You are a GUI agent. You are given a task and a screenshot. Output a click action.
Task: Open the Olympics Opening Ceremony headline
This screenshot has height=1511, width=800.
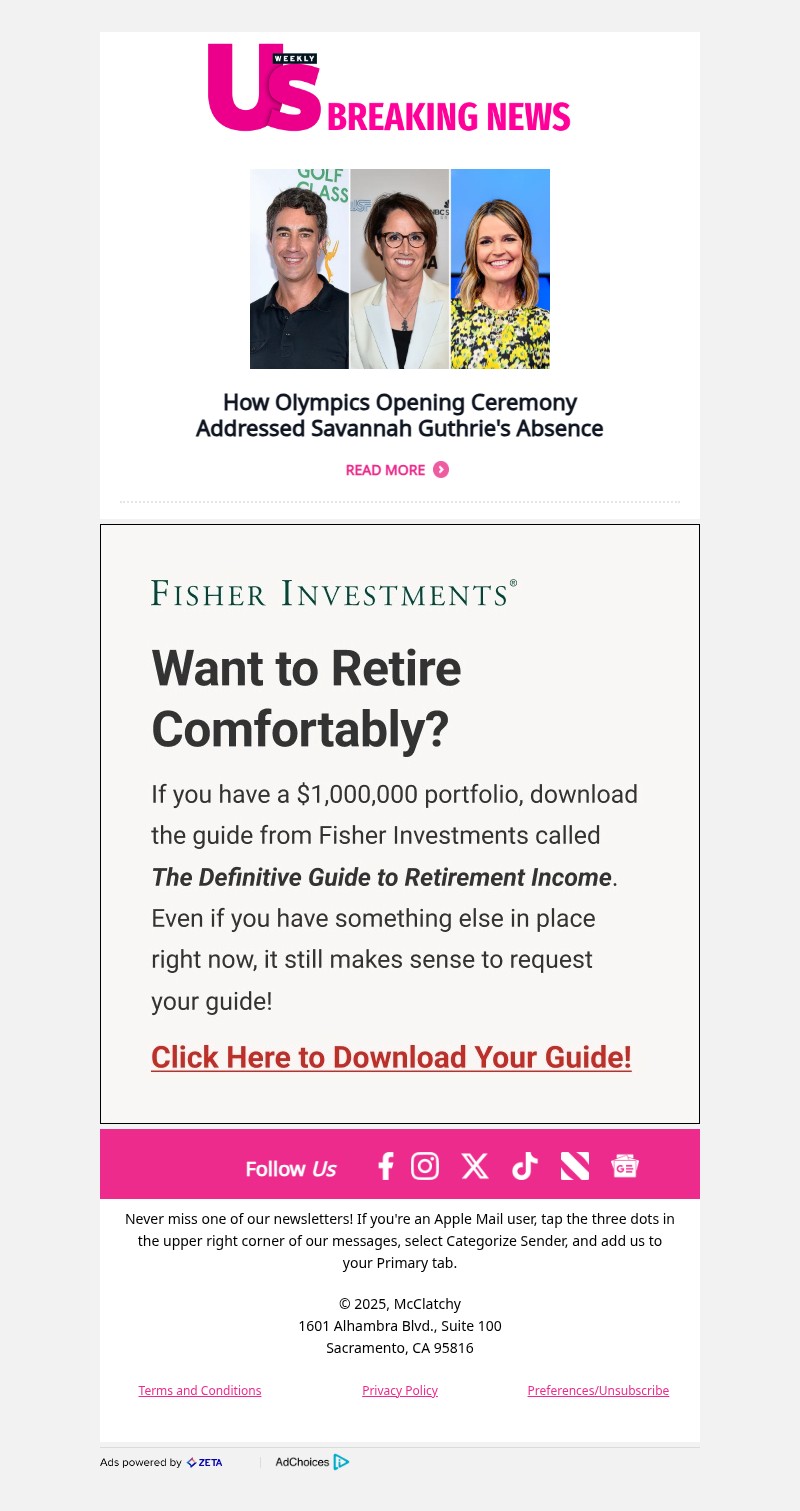(400, 415)
